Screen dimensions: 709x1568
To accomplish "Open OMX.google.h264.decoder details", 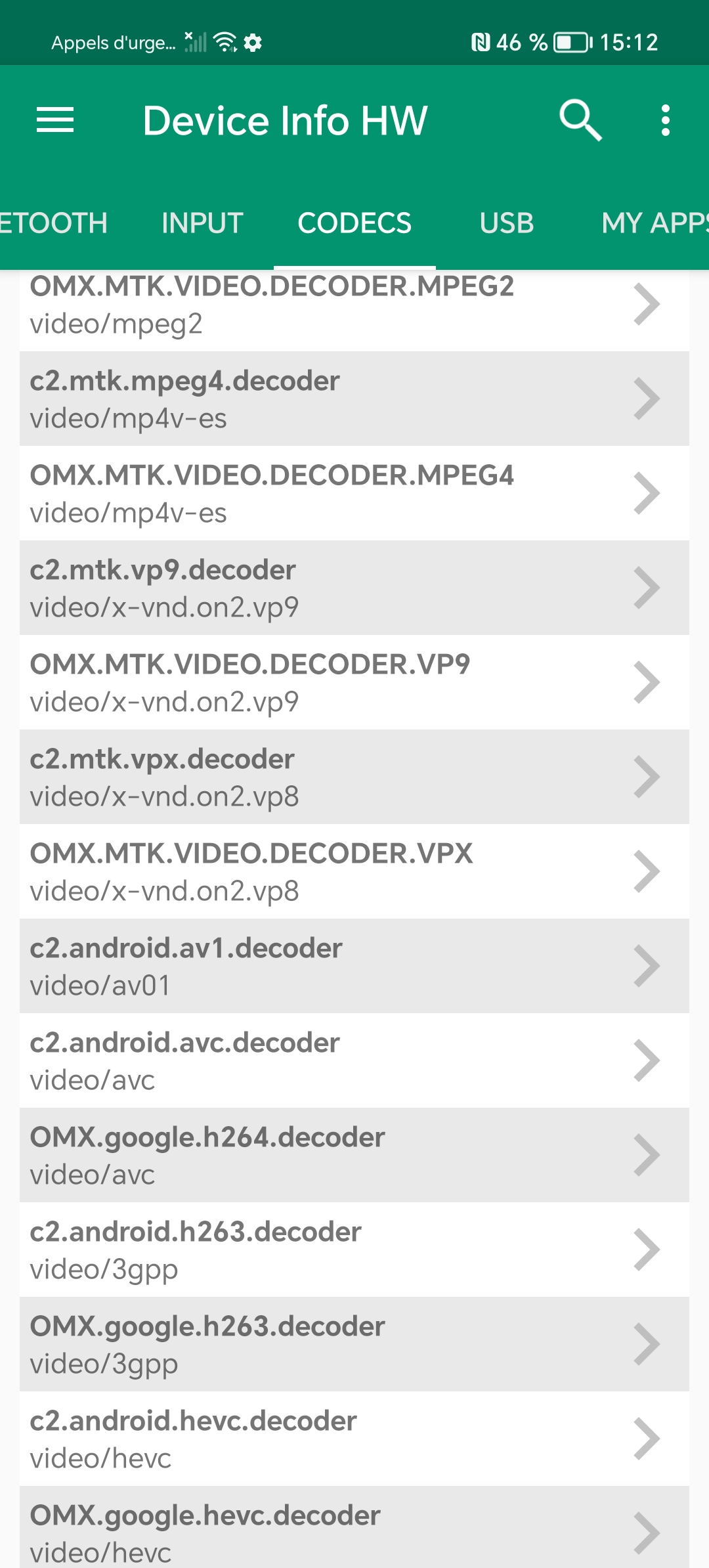I will click(354, 1156).
